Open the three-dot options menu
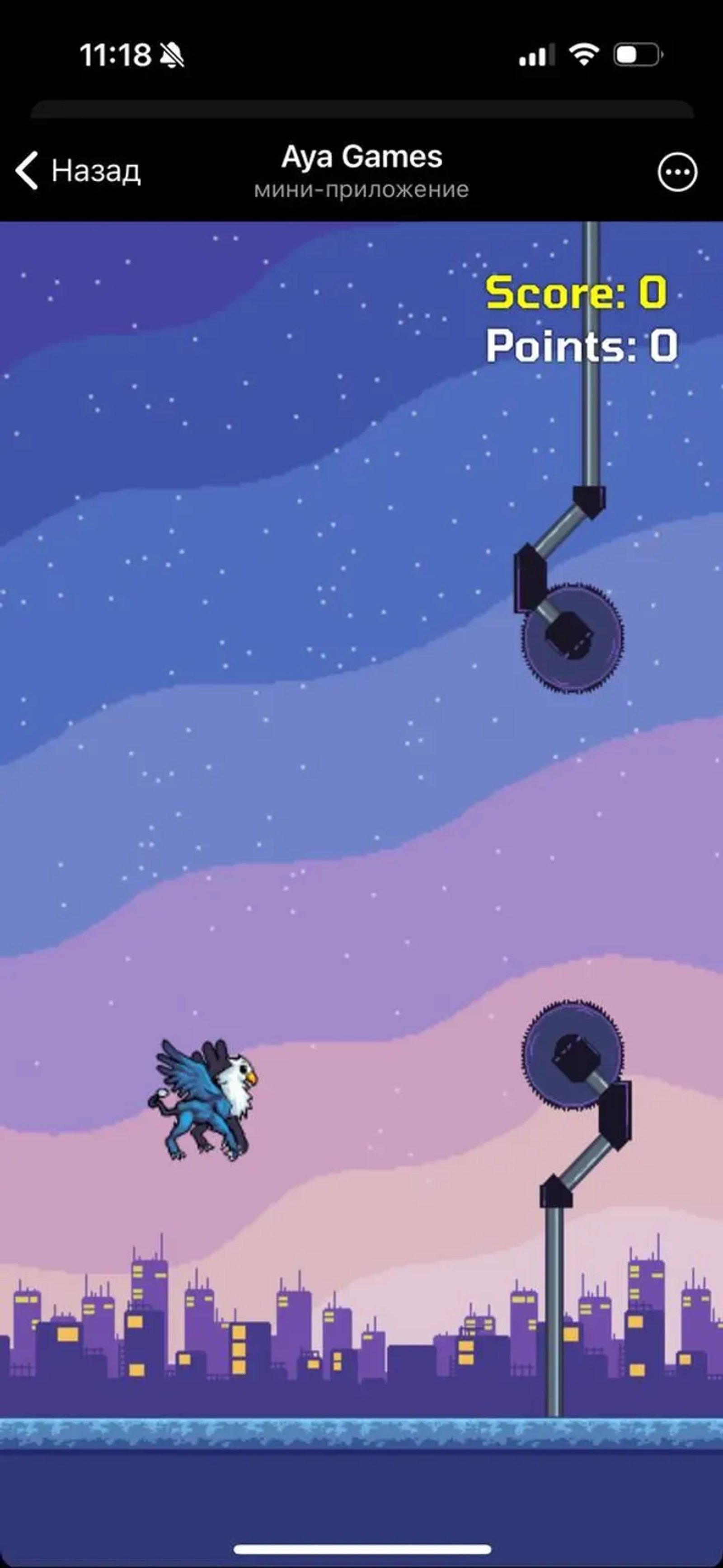The height and width of the screenshot is (1568, 723). click(x=677, y=172)
